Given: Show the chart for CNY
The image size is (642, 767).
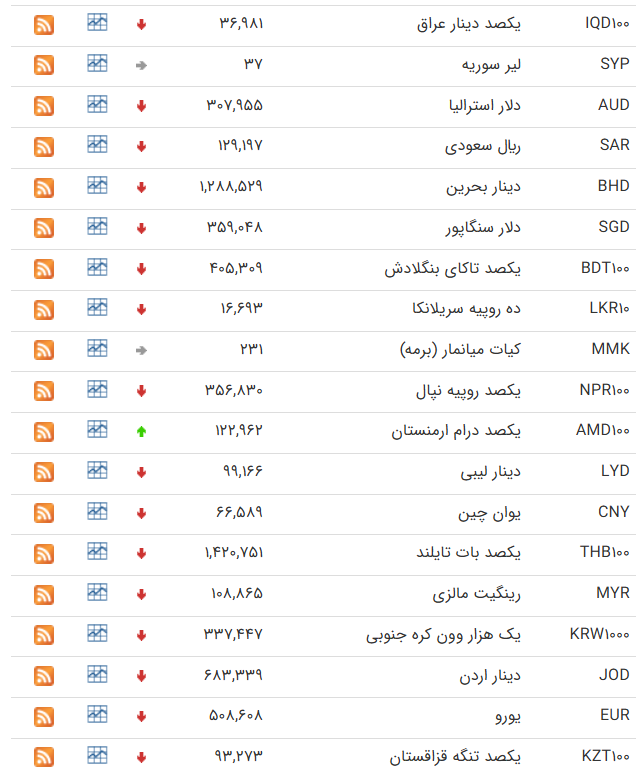Looking at the screenshot, I should click(97, 511).
